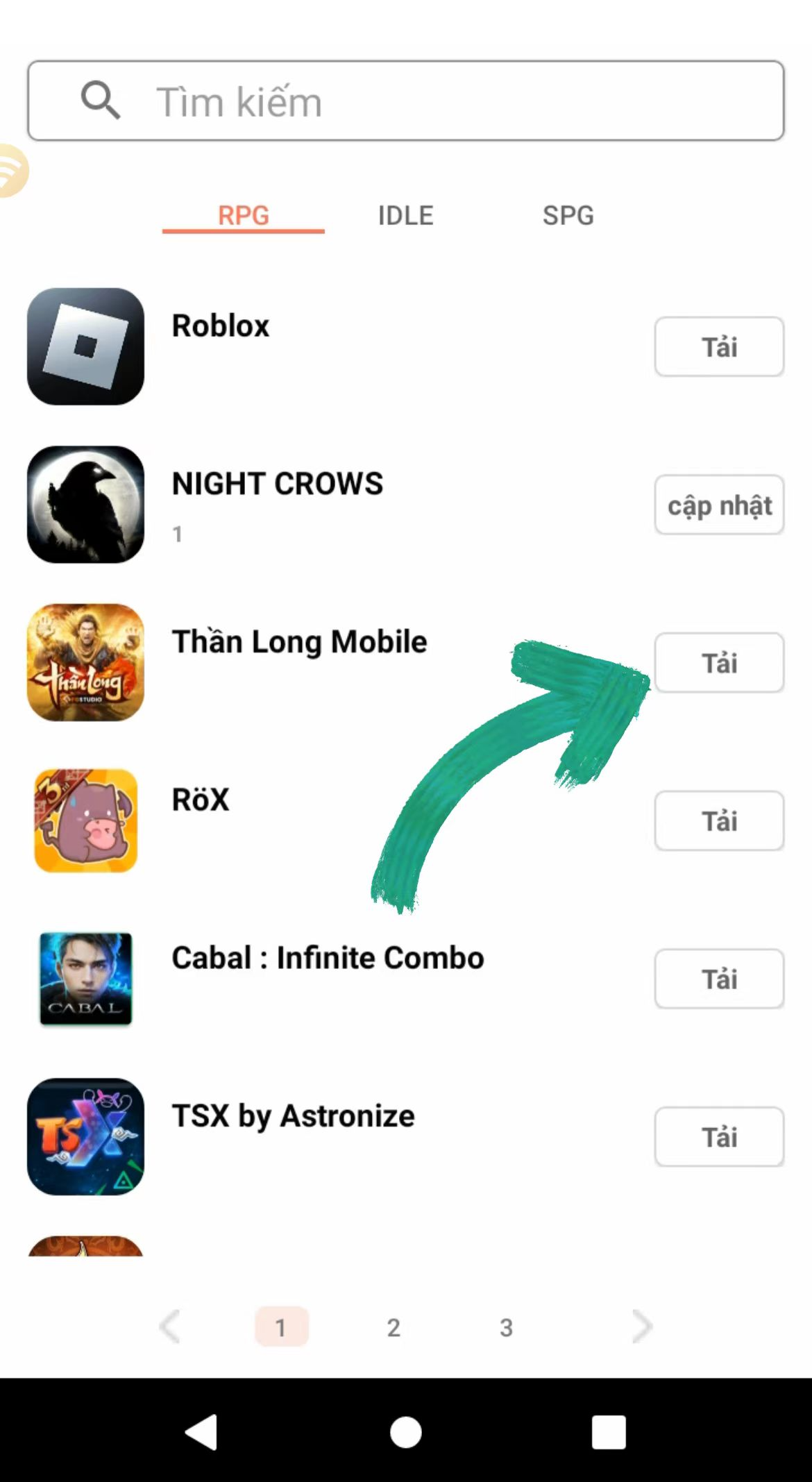Return to the home screen
The width and height of the screenshot is (812, 1482).
pos(406,1431)
